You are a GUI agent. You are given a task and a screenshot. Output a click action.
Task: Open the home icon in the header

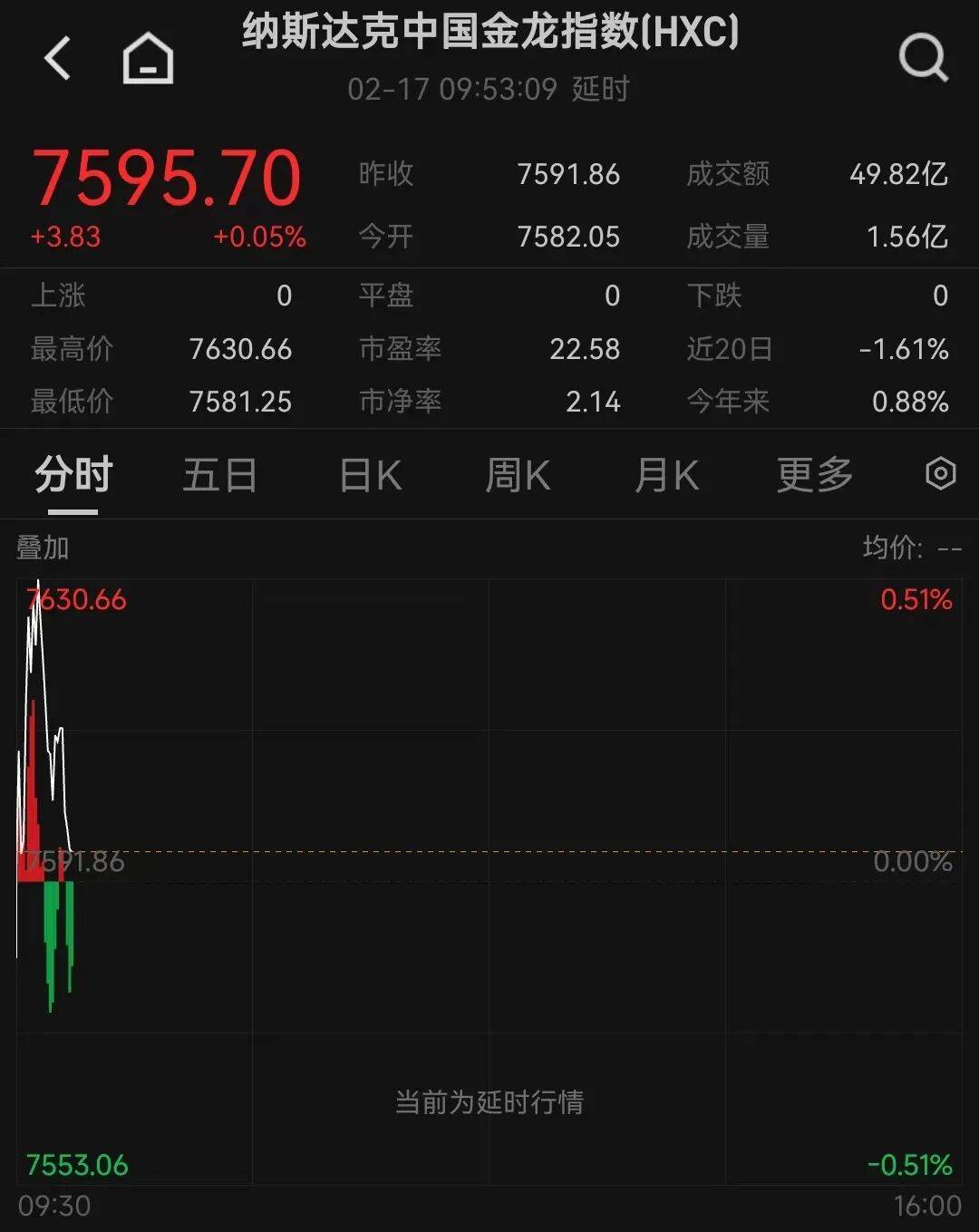(x=148, y=59)
